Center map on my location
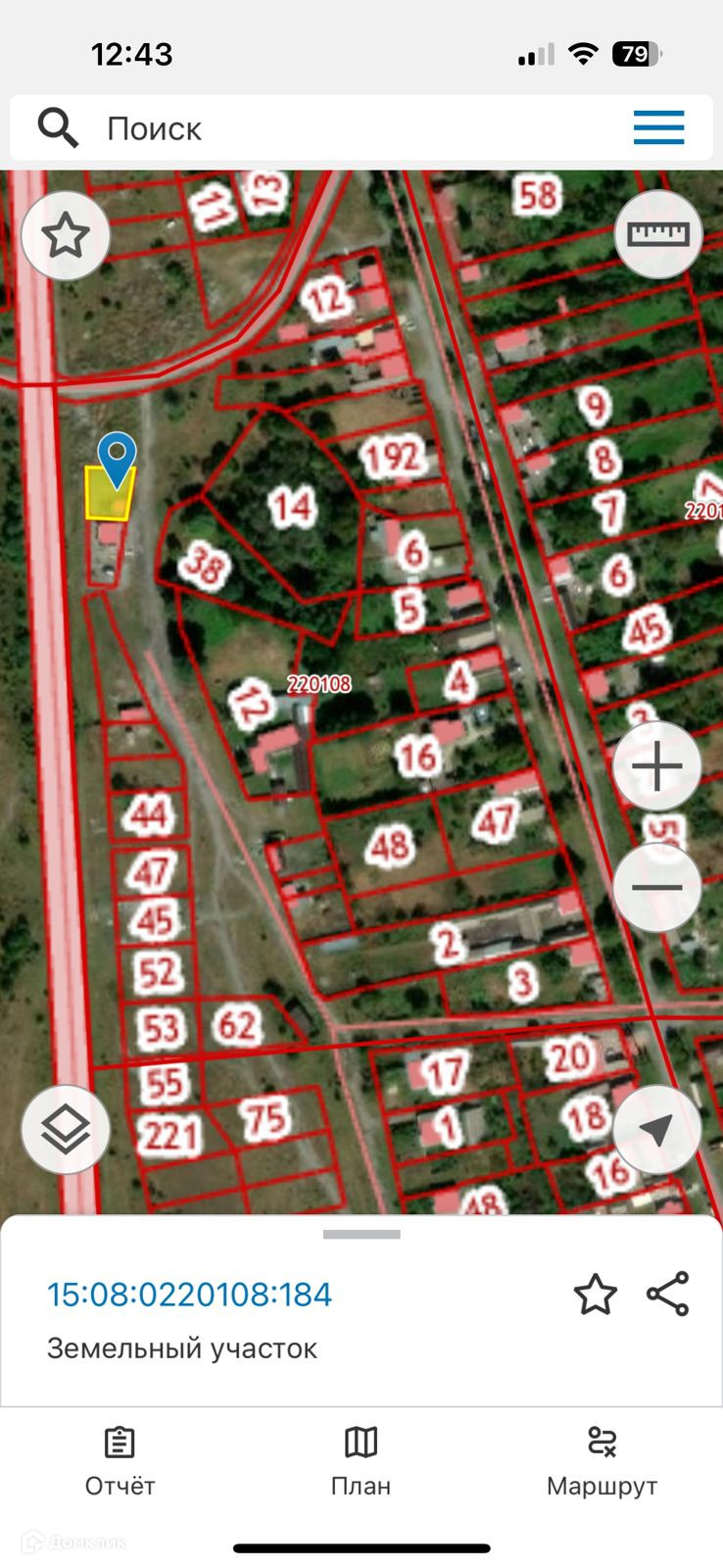723x1568 pixels. coord(657,1130)
